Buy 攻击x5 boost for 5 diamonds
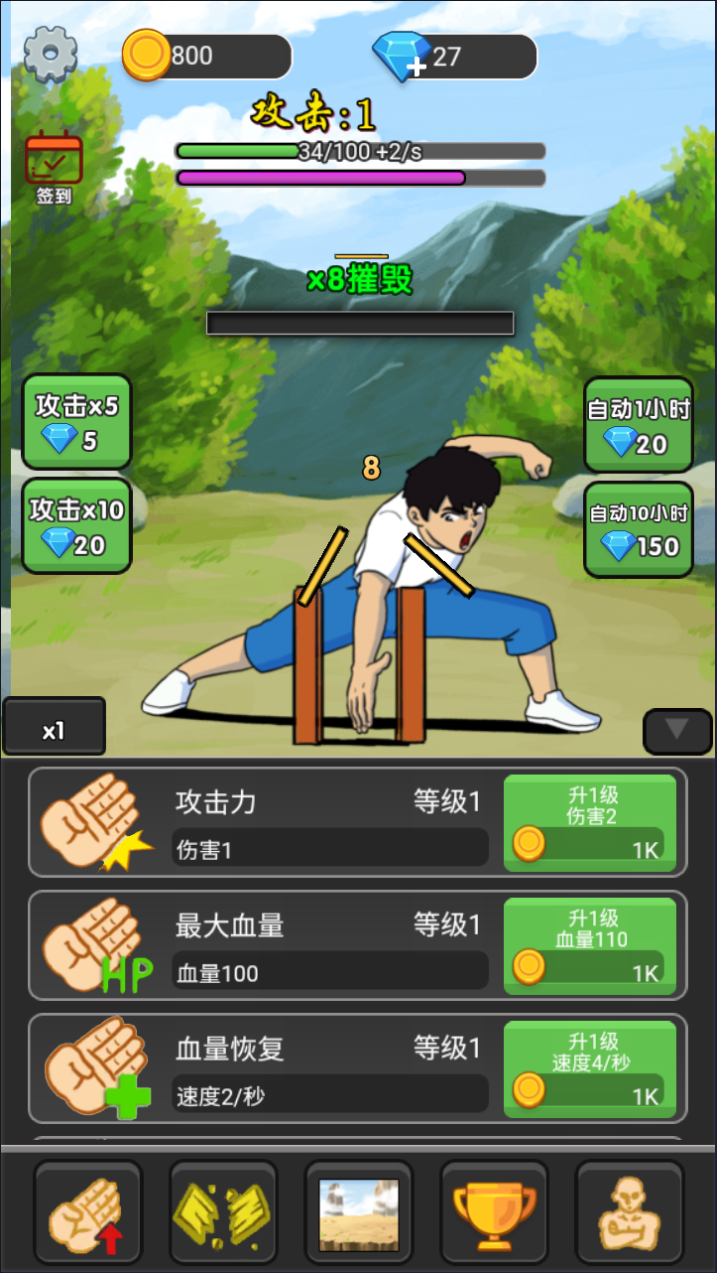Image resolution: width=717 pixels, height=1273 pixels. coord(77,421)
